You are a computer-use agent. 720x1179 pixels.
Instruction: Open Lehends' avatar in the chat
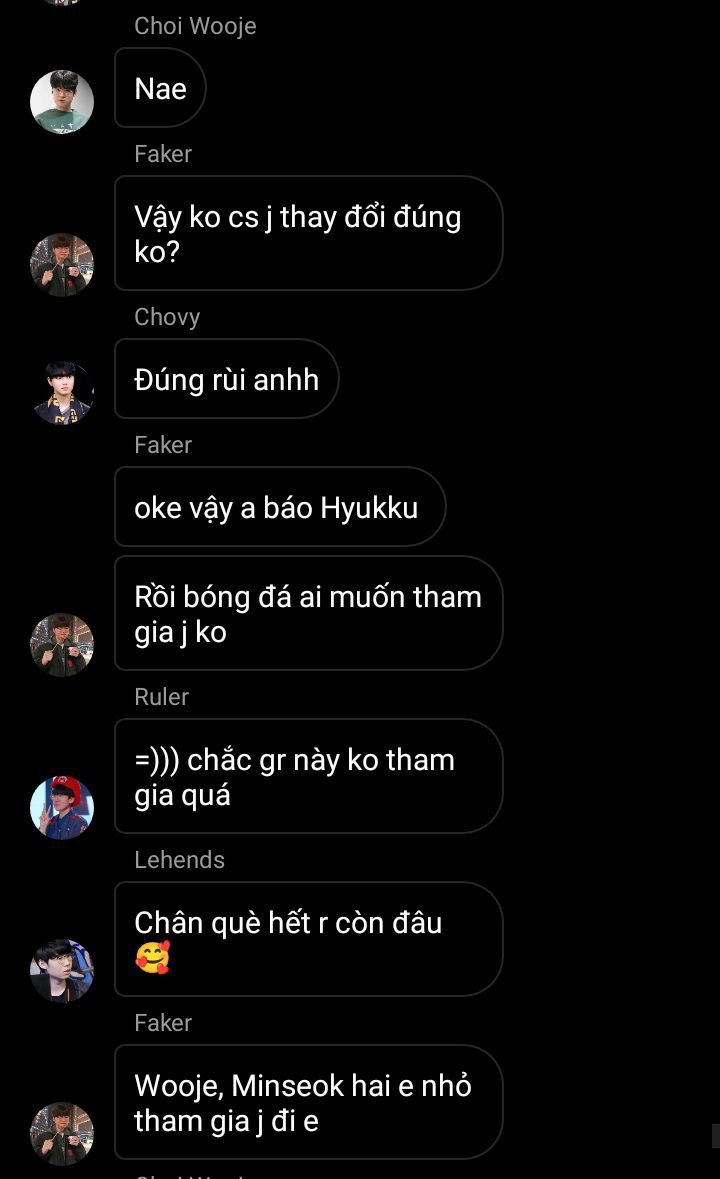(62, 971)
